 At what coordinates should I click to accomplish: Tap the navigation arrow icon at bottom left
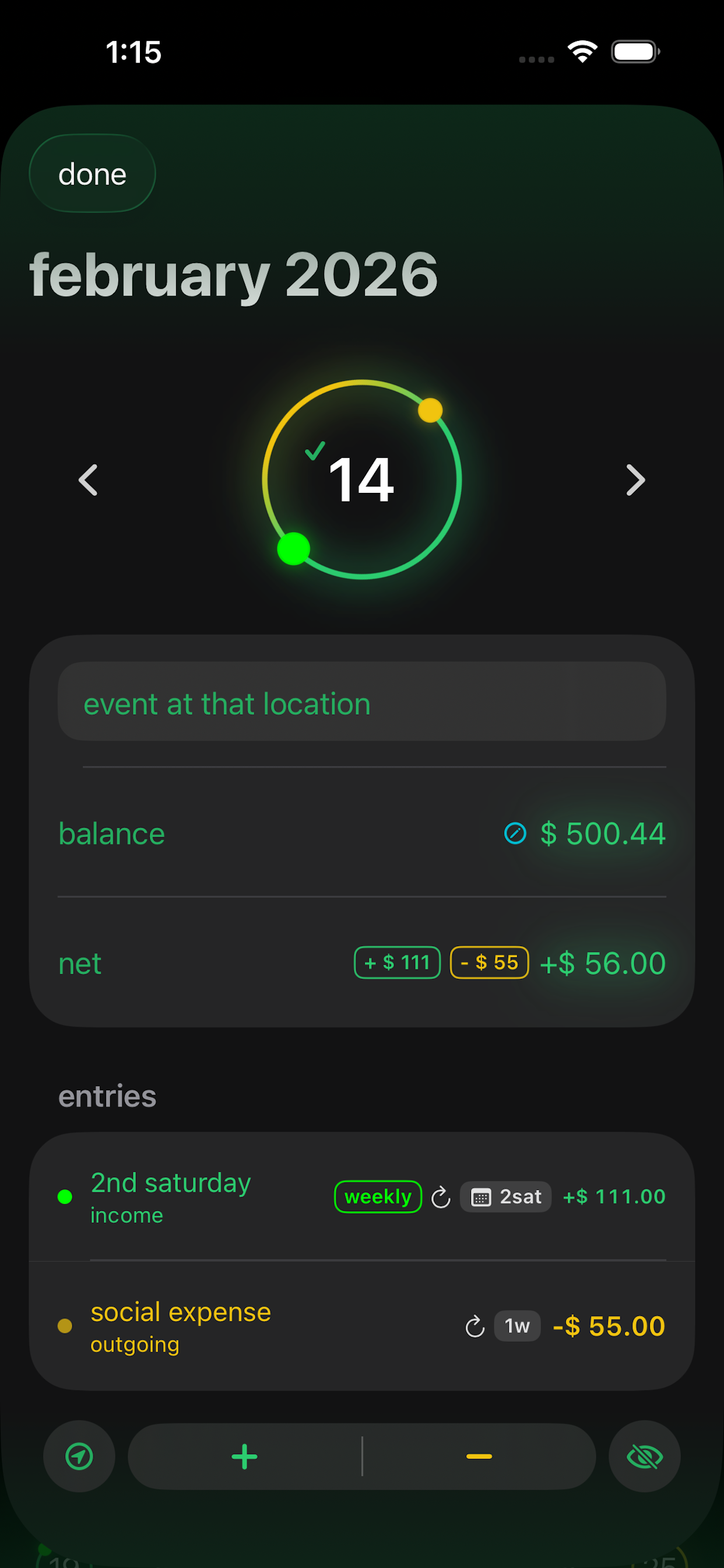tap(79, 1456)
